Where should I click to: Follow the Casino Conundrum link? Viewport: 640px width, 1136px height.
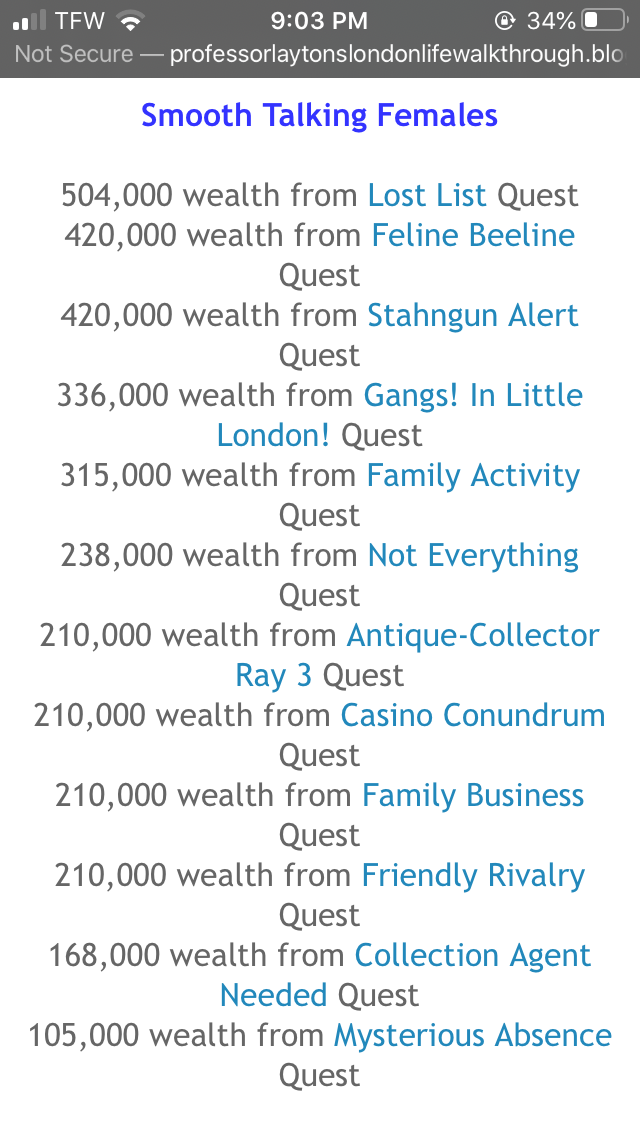tap(473, 716)
